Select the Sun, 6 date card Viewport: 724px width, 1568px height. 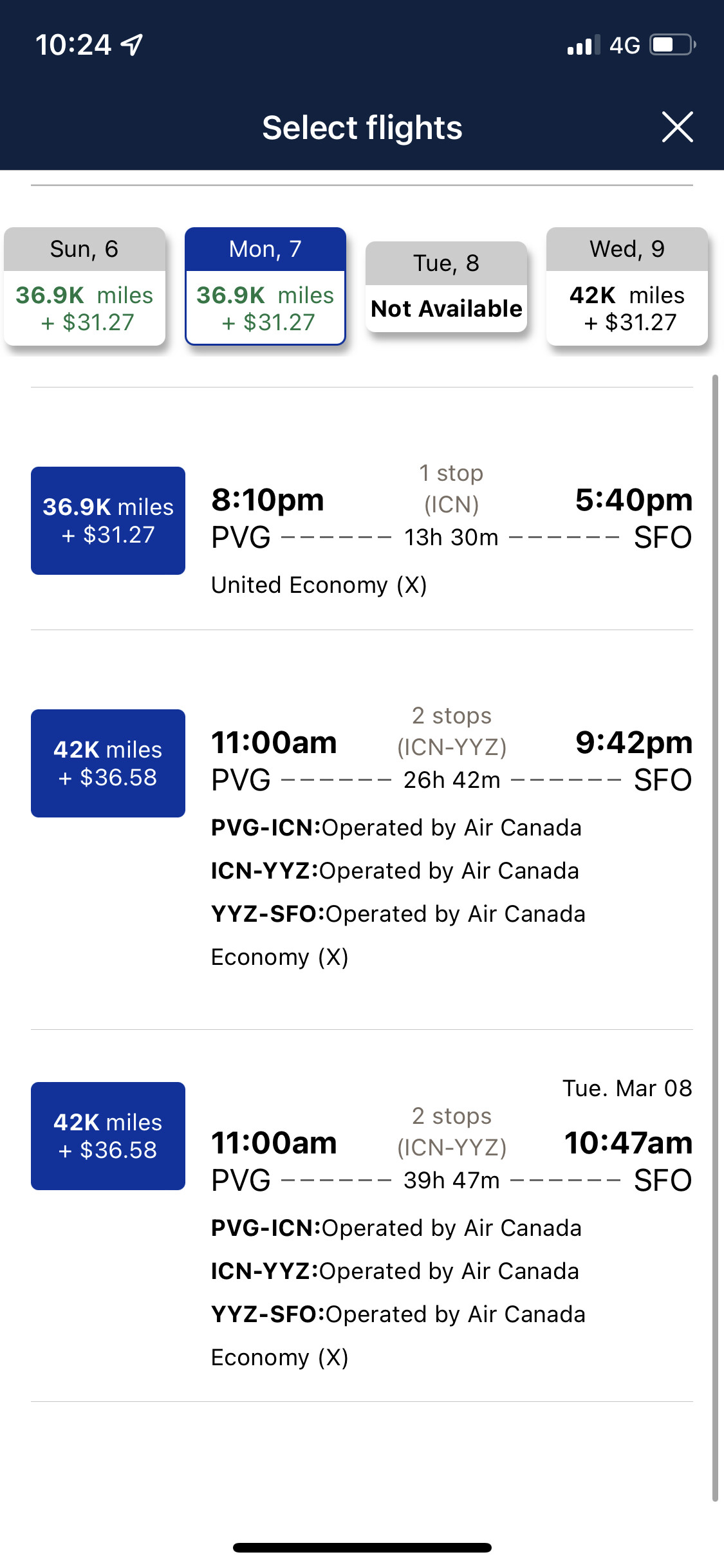coord(84,286)
